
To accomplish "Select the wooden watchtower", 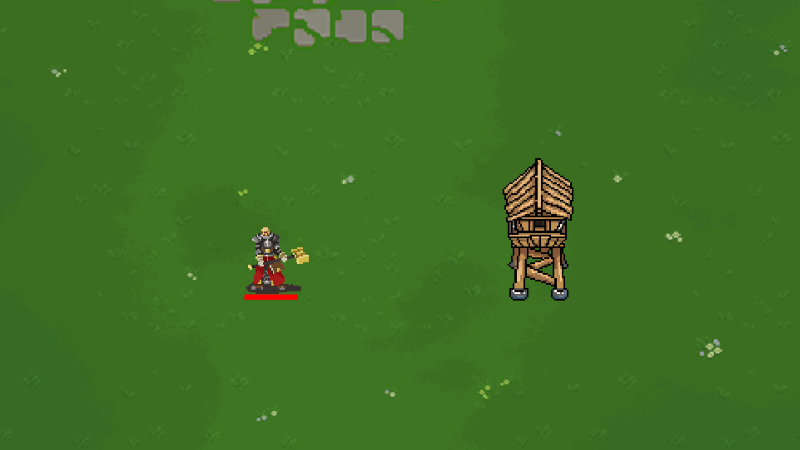I will [x=538, y=230].
